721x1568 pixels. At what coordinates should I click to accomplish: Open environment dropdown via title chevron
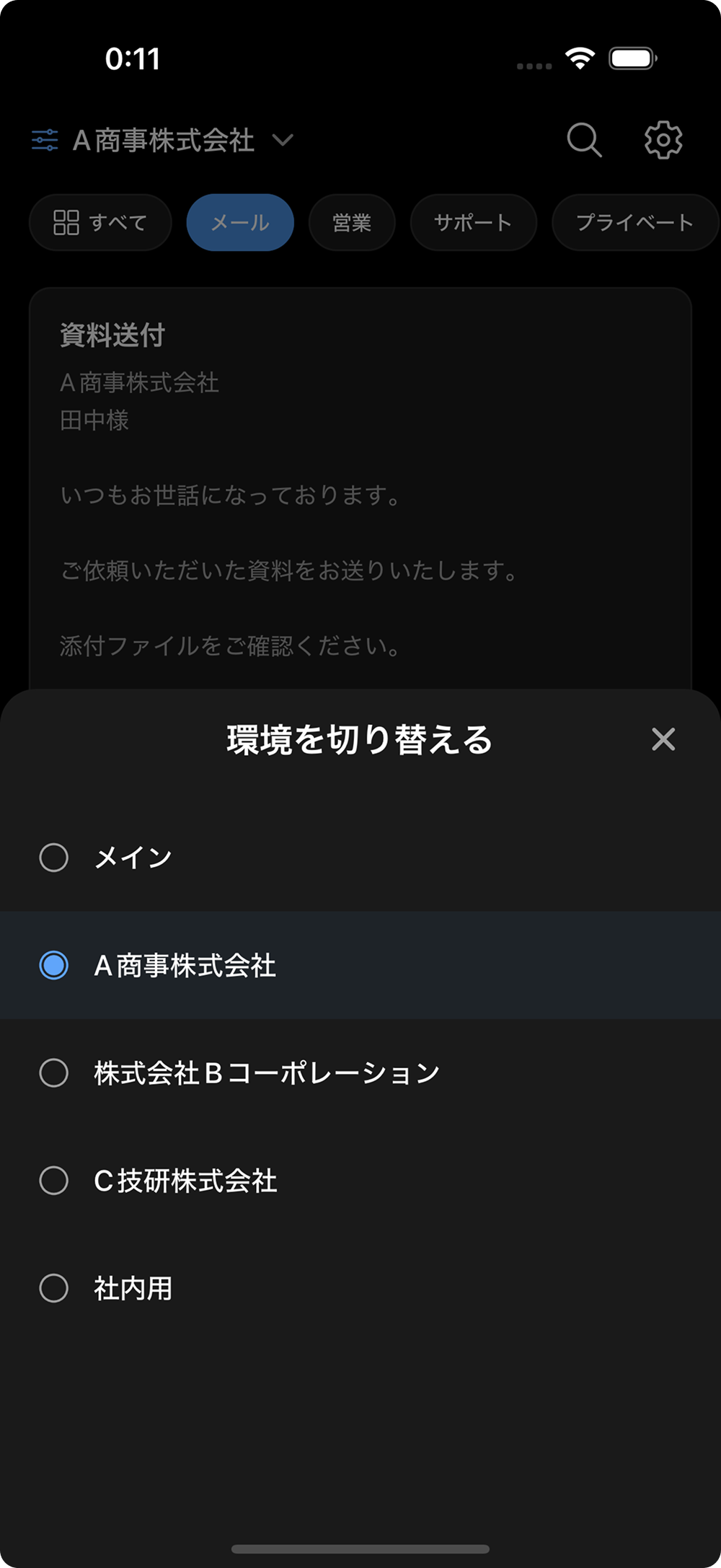(x=283, y=141)
